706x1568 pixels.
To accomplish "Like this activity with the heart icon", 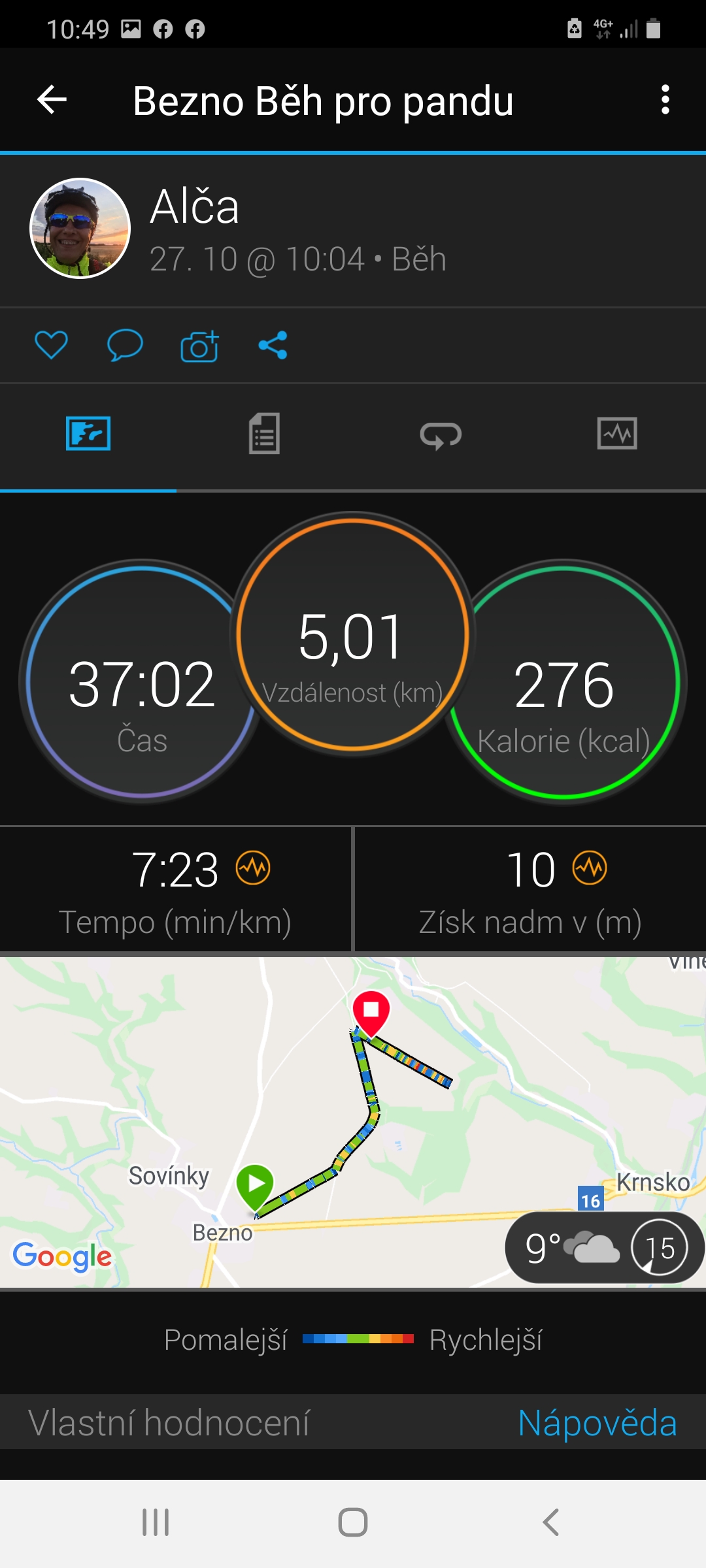I will 51,345.
